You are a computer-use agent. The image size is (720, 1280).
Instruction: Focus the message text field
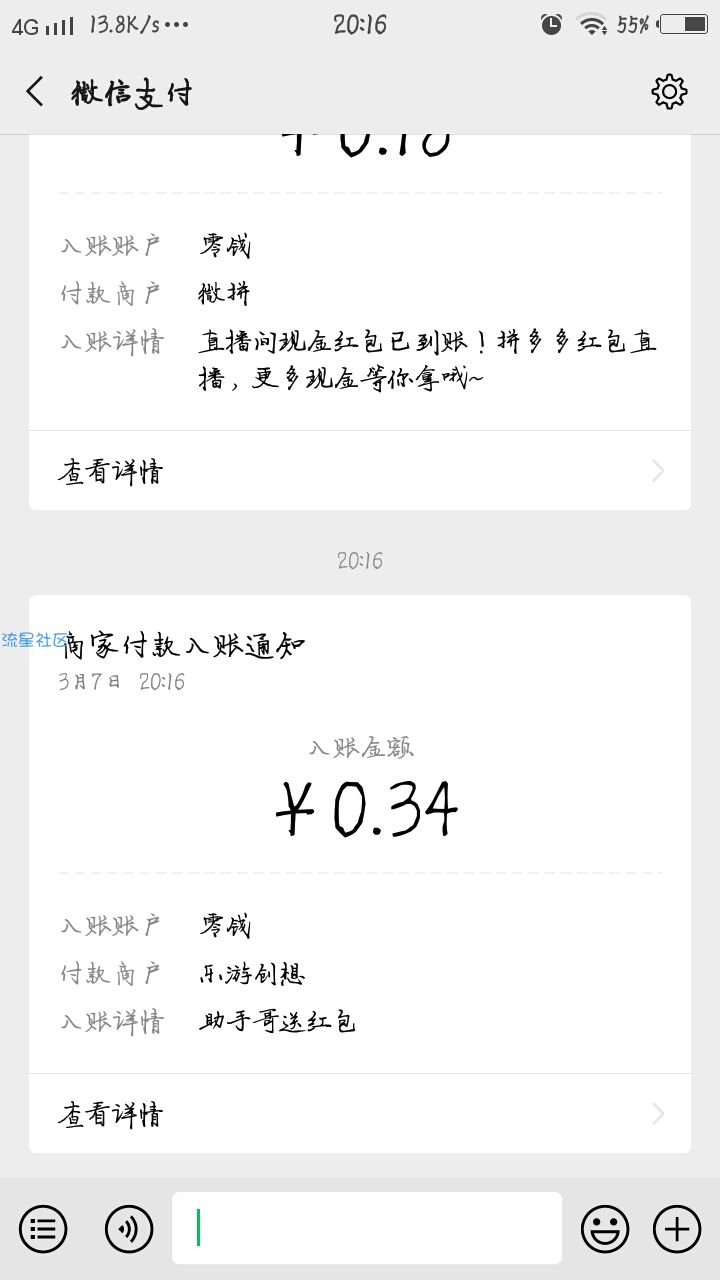367,1228
